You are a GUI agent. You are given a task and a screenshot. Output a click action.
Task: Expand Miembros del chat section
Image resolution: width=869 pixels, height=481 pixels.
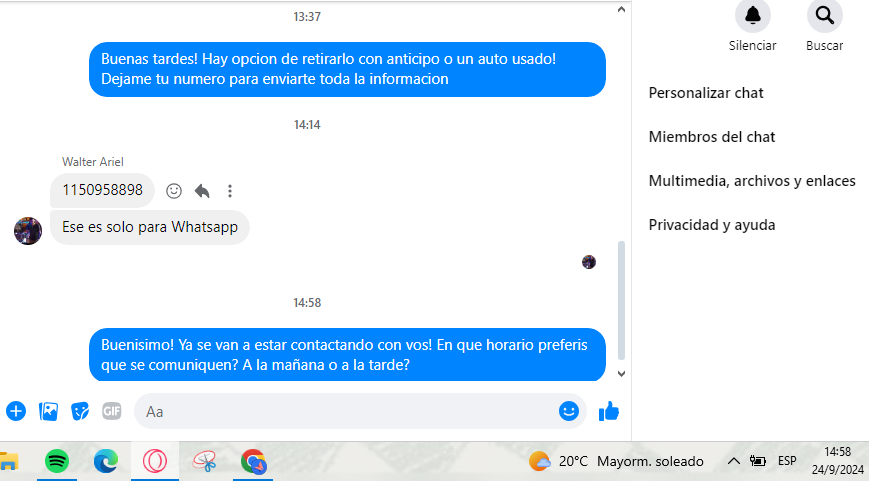coord(712,137)
